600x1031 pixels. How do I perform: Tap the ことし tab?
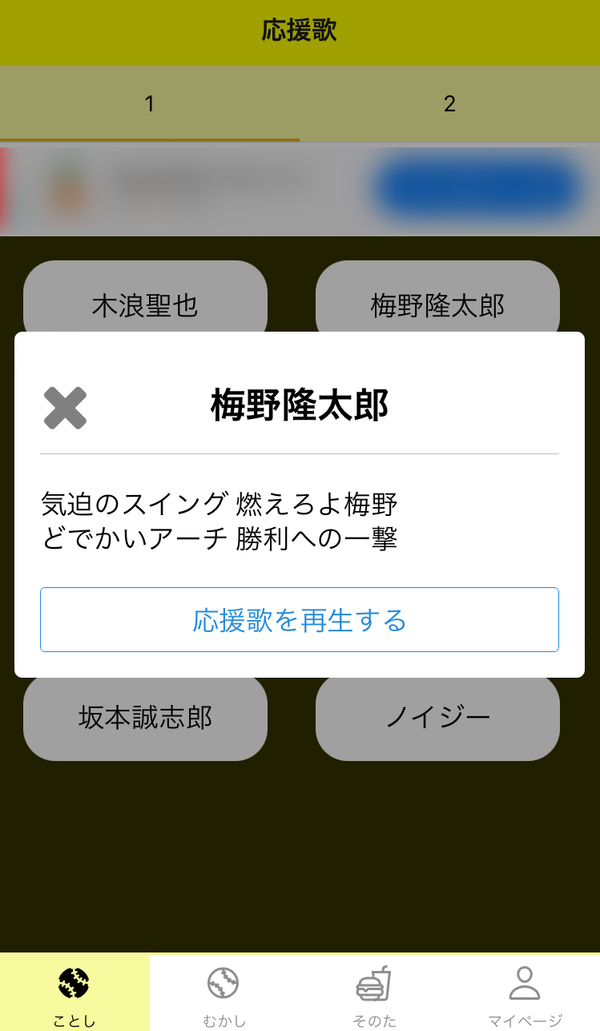pos(75,993)
